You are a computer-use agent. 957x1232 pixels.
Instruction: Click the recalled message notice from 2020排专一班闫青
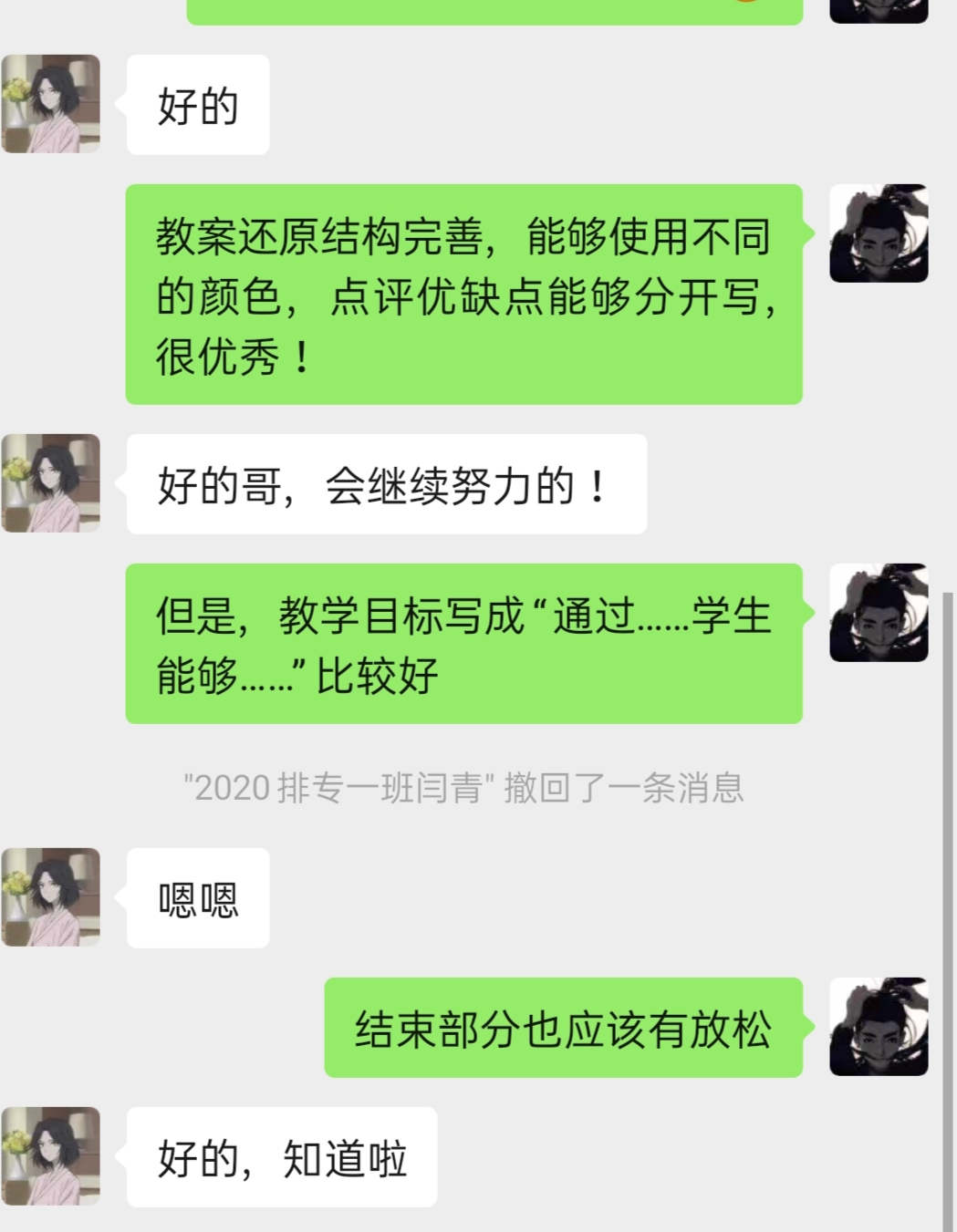click(465, 789)
